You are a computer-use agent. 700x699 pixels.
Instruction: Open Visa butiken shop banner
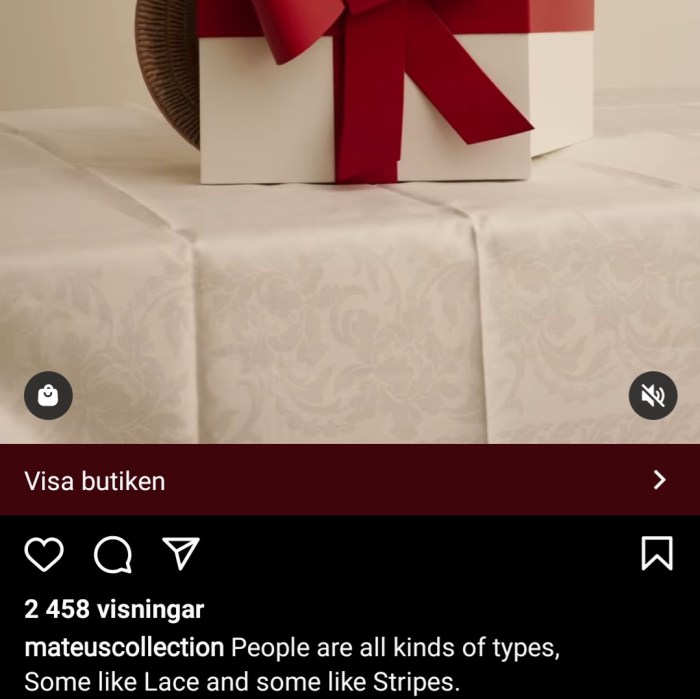coord(349,480)
